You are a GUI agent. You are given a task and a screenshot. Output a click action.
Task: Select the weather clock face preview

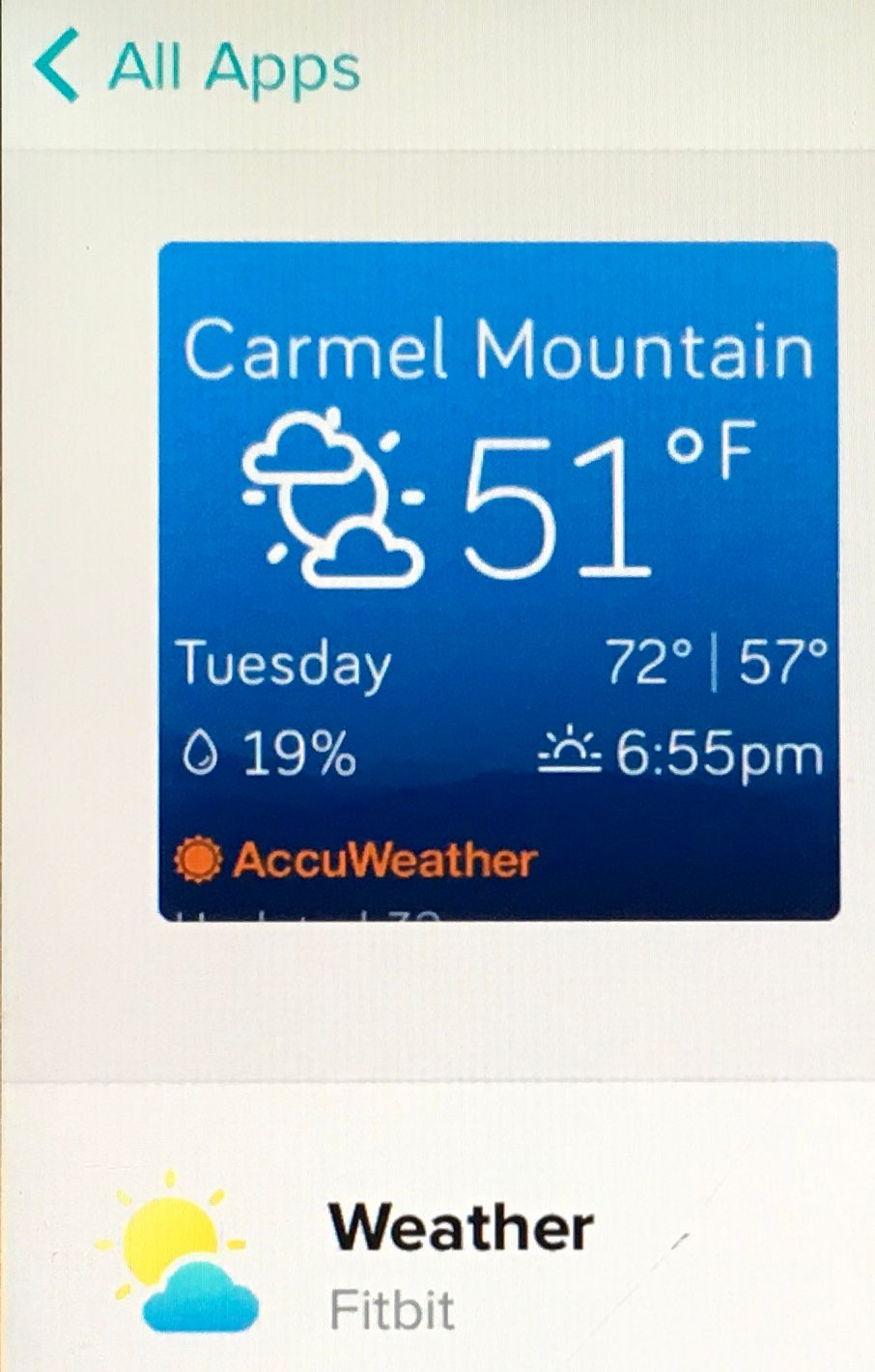[x=497, y=575]
